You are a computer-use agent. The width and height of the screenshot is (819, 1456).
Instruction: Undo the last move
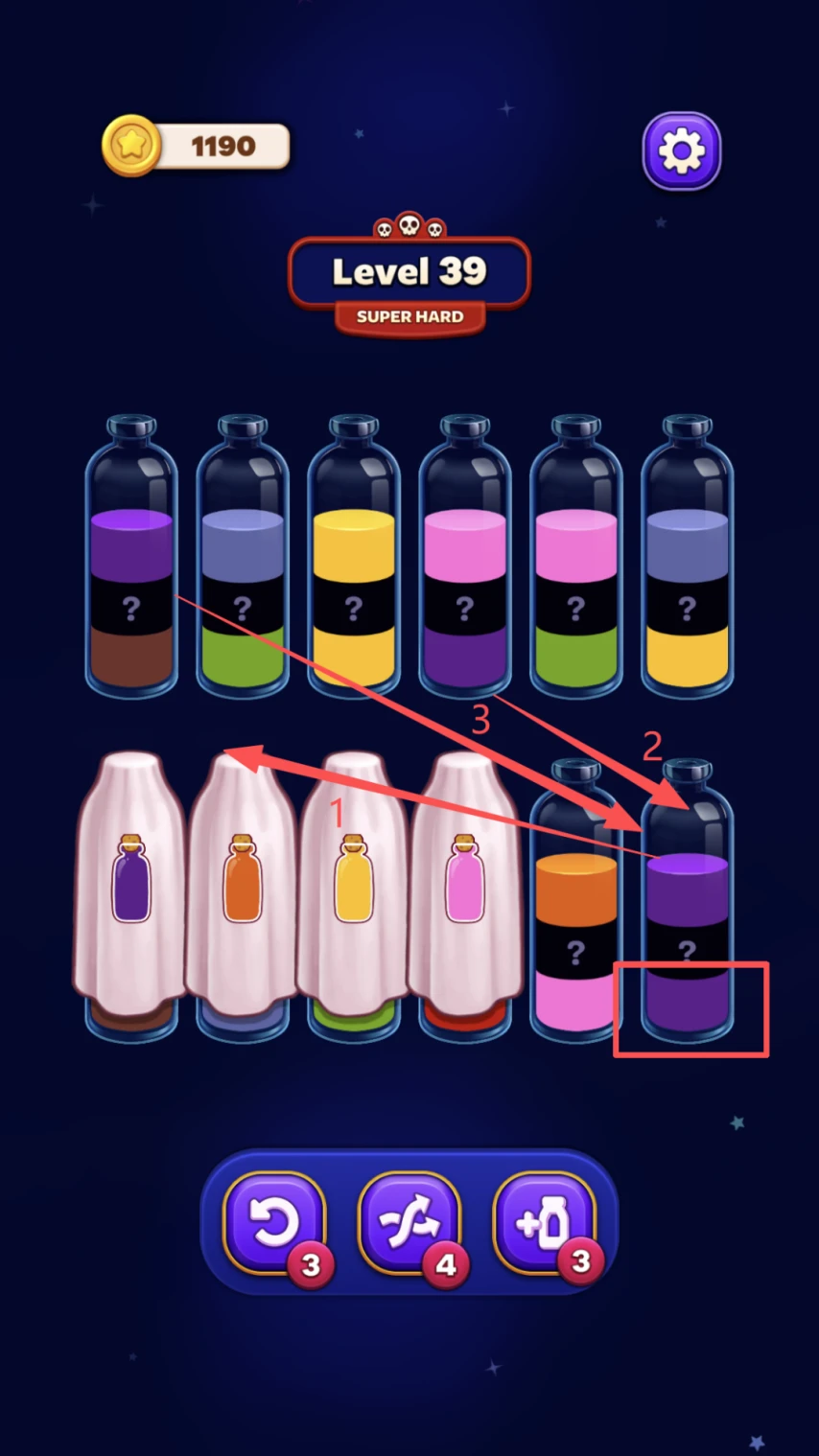pyautogui.click(x=274, y=1223)
